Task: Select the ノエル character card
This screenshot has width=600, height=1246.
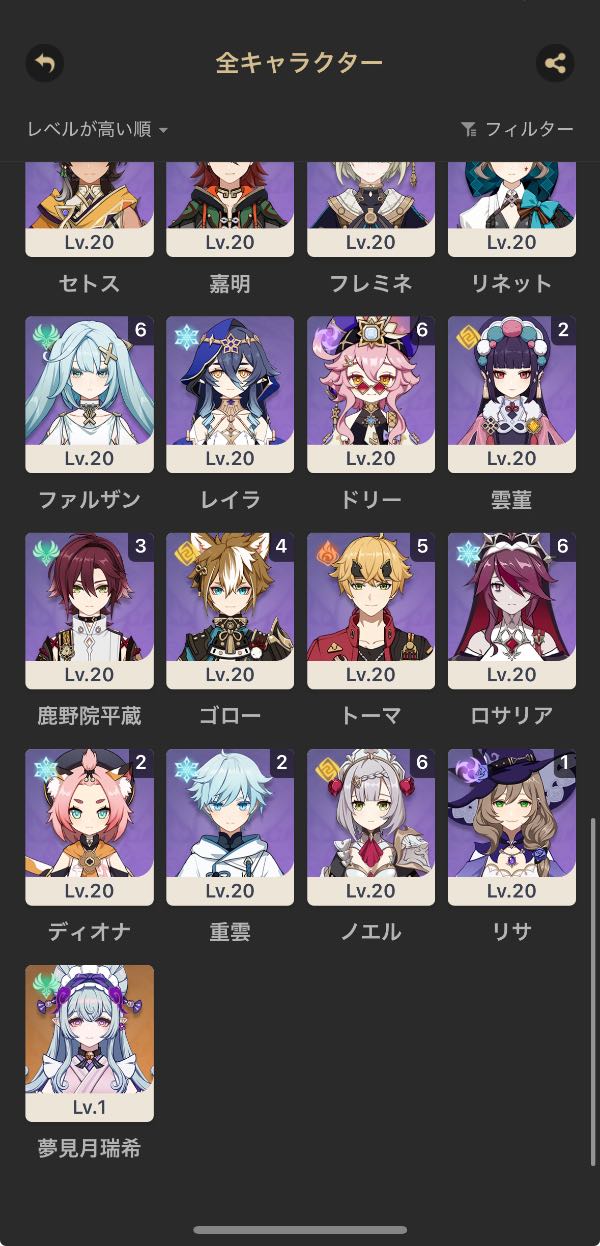Action: point(371,826)
